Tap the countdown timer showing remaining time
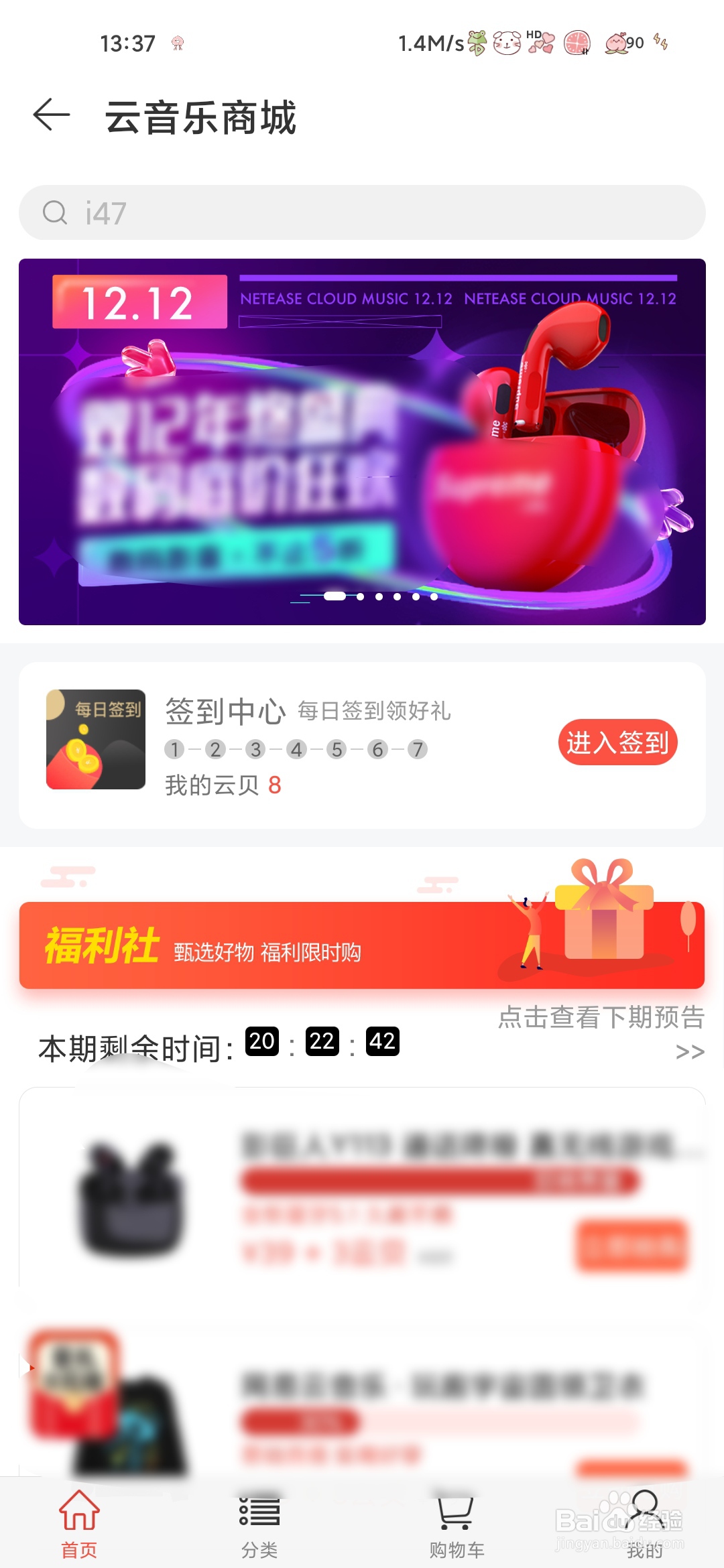This screenshot has height=1568, width=724. pos(322,1043)
